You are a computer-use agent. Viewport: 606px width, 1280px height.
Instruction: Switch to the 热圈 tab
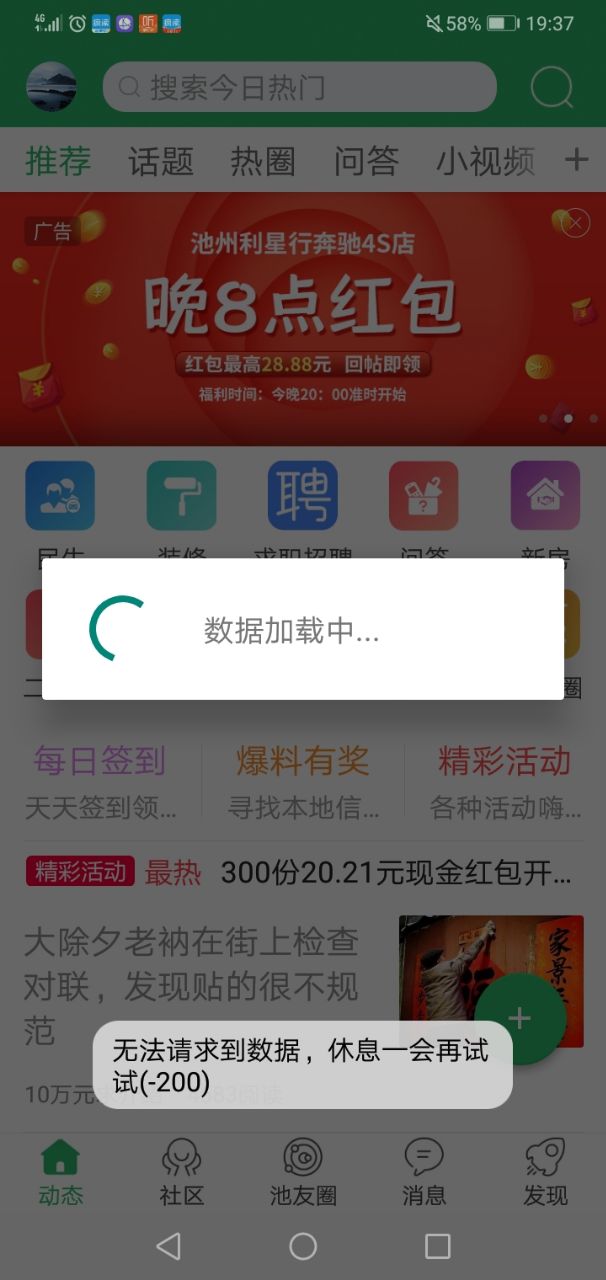click(x=263, y=161)
